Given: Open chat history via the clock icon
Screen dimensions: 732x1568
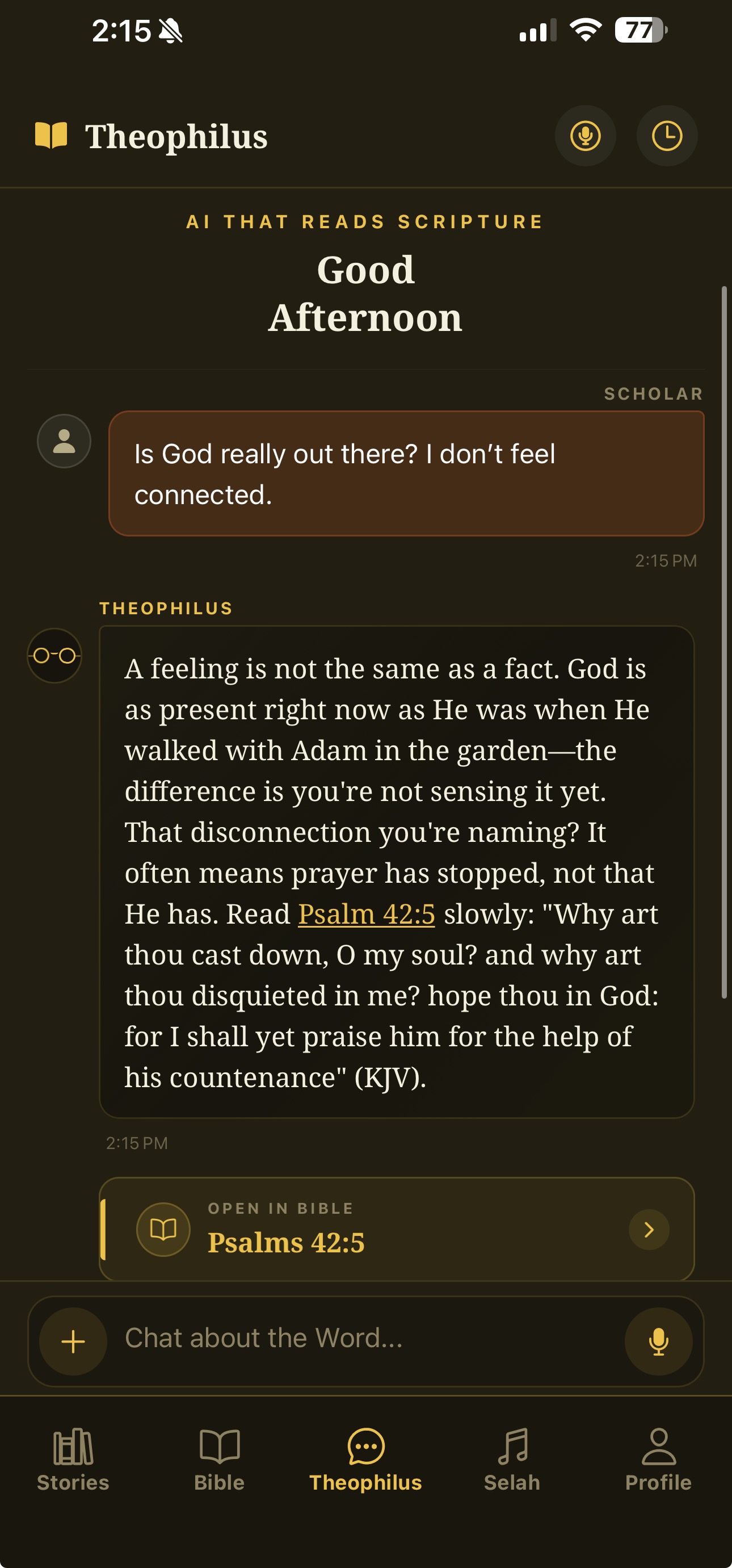Looking at the screenshot, I should (x=667, y=136).
